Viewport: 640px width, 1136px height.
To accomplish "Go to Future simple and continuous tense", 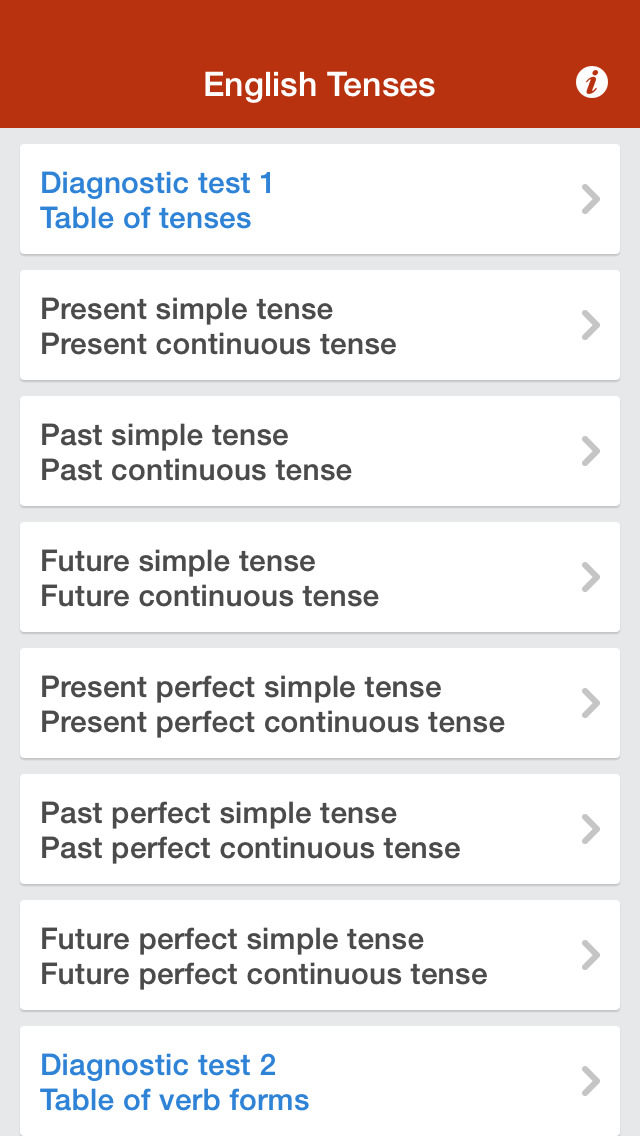I will pyautogui.click(x=320, y=578).
